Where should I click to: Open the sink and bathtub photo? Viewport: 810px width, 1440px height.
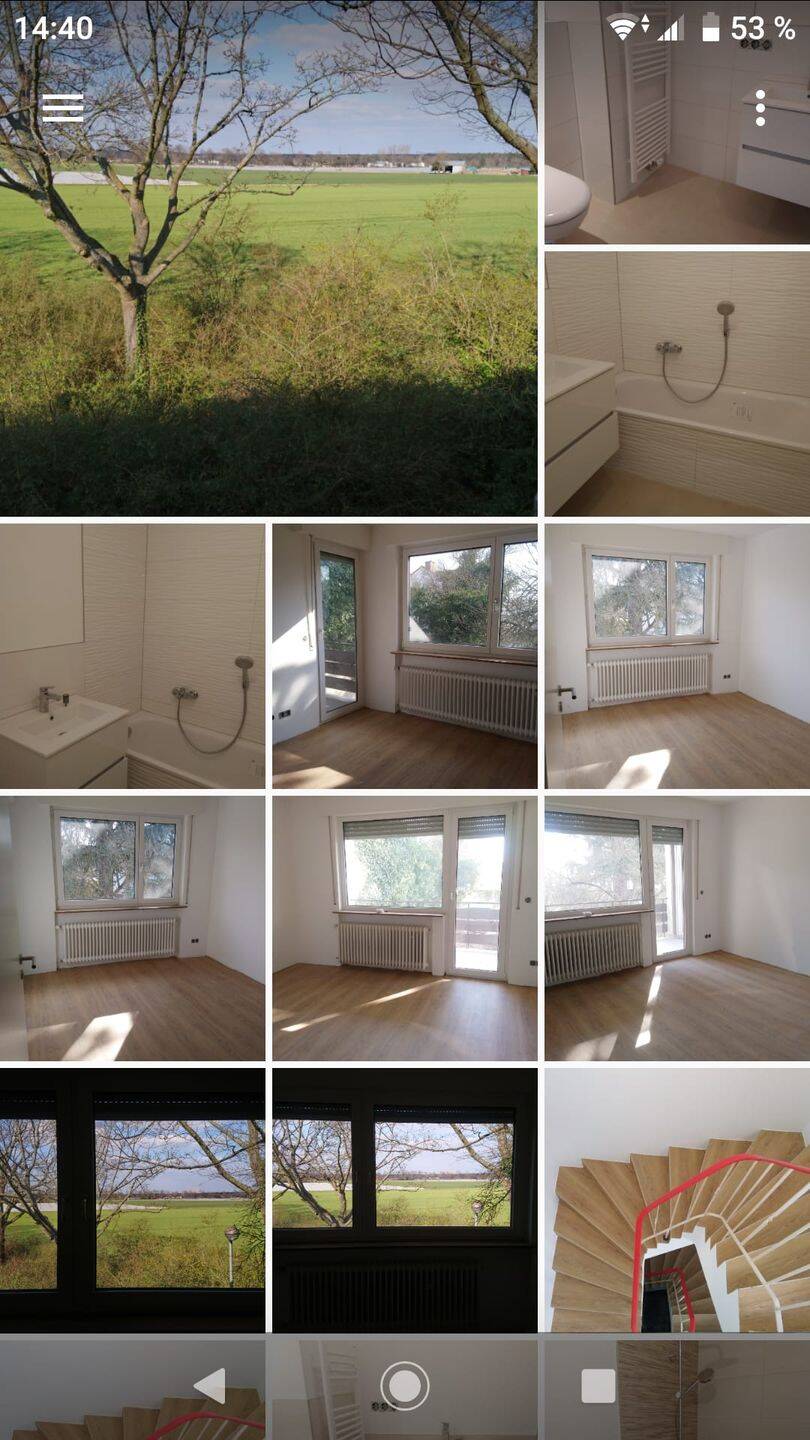point(132,656)
